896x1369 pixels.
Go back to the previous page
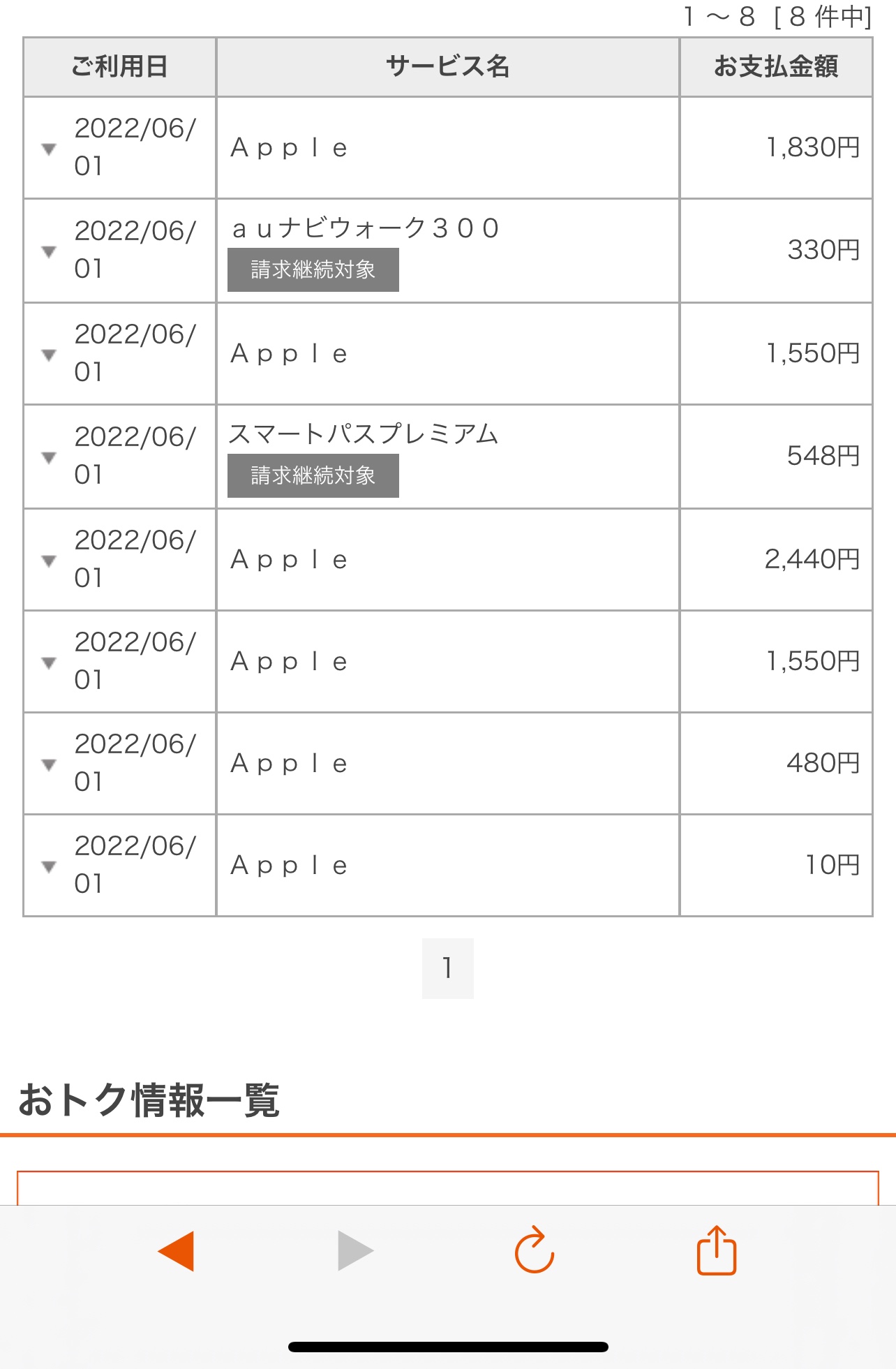pos(176,1251)
